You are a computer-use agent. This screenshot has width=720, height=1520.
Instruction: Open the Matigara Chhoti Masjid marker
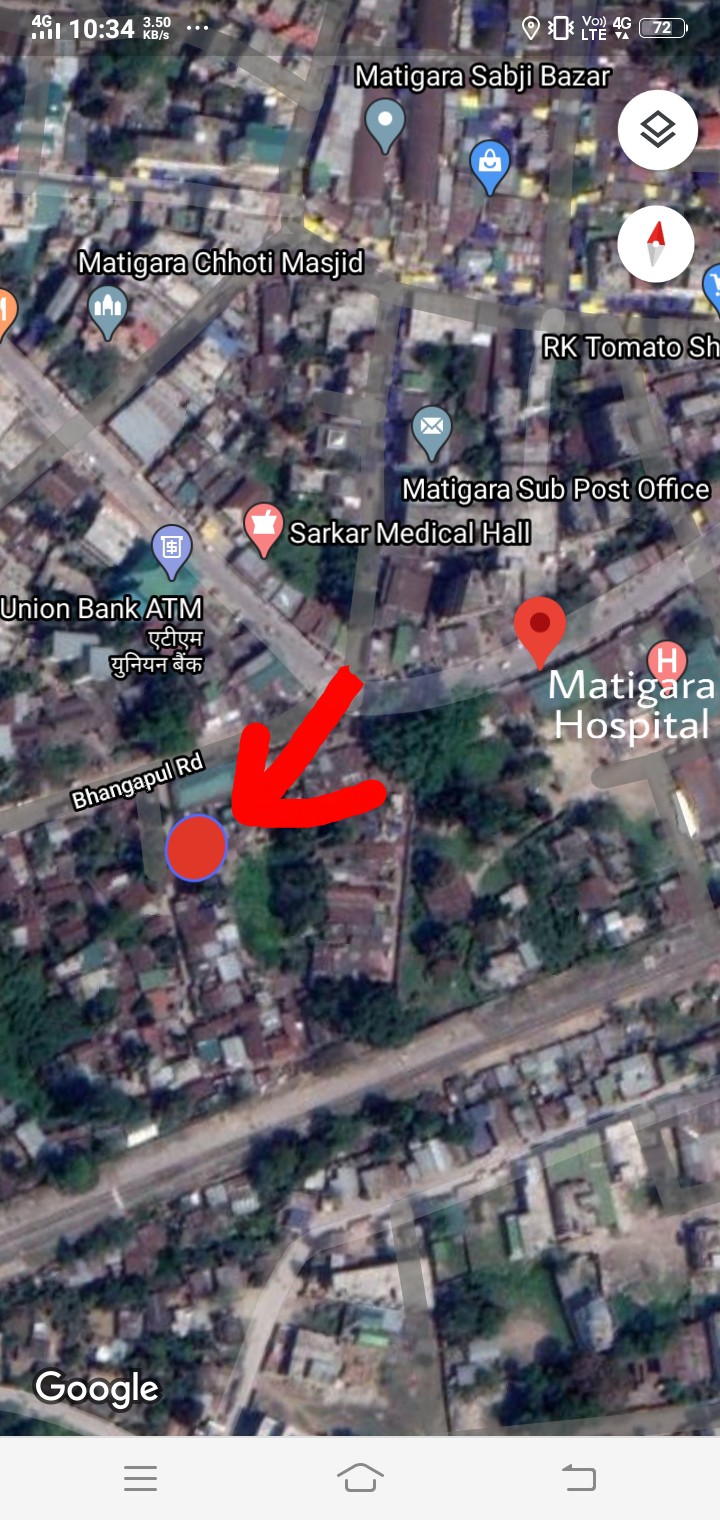point(108,310)
